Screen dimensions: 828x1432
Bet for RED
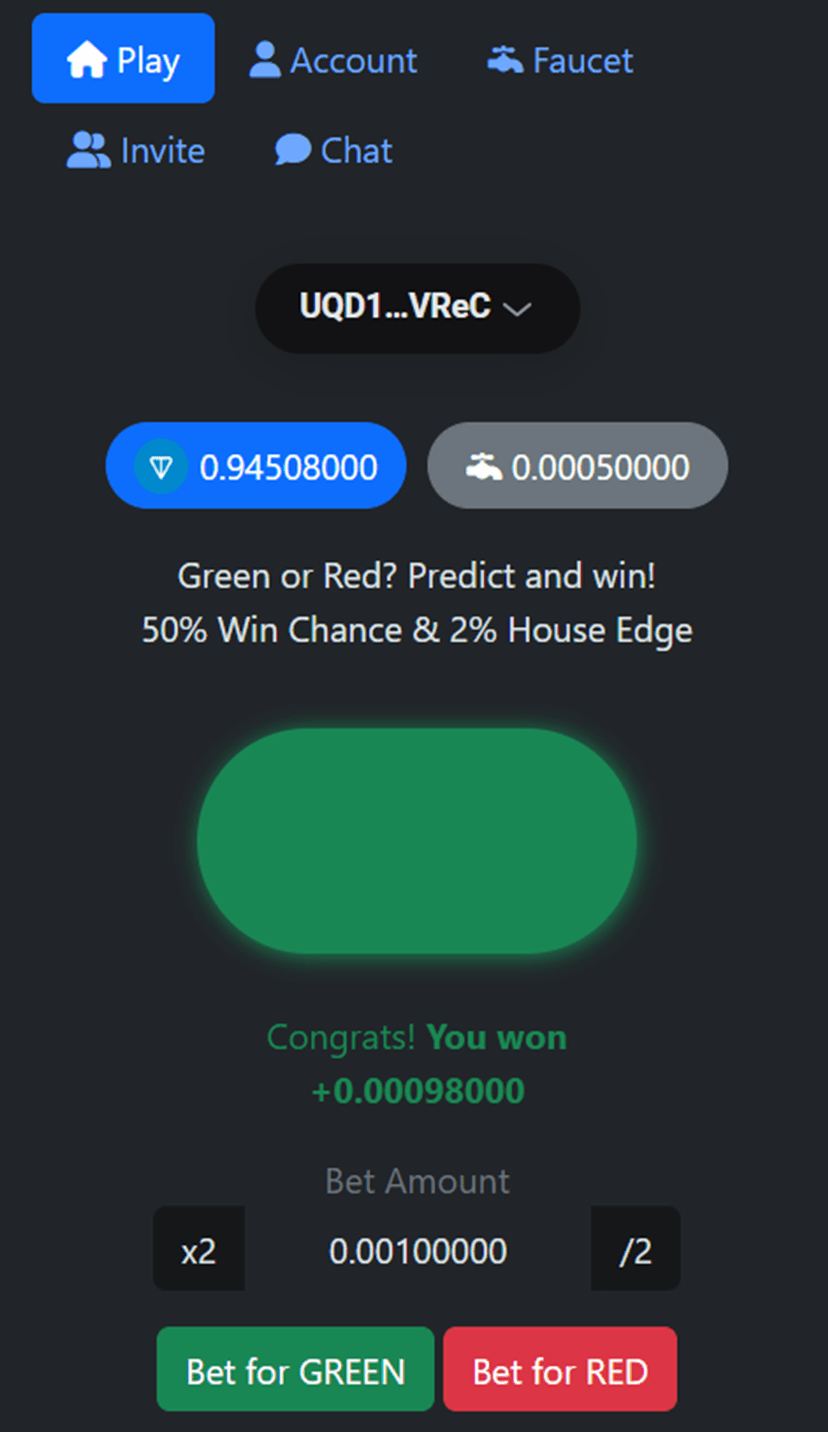coord(560,1370)
